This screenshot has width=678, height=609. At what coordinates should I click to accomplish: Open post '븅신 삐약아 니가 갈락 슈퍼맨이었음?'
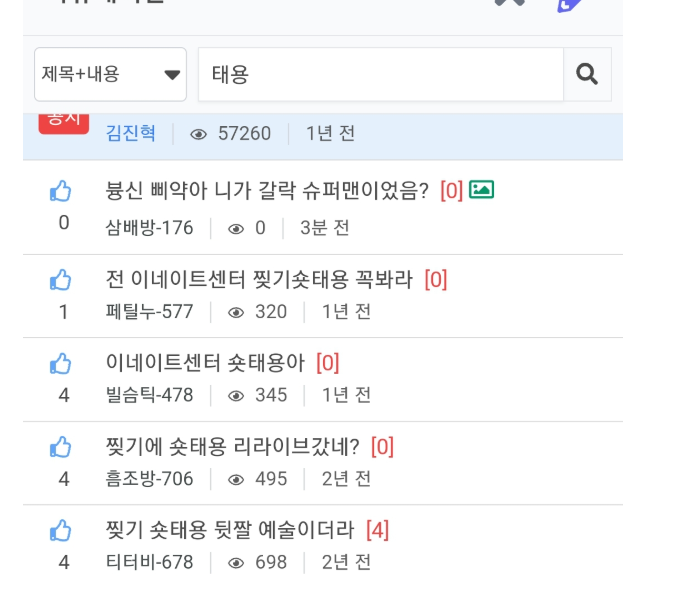[267, 190]
